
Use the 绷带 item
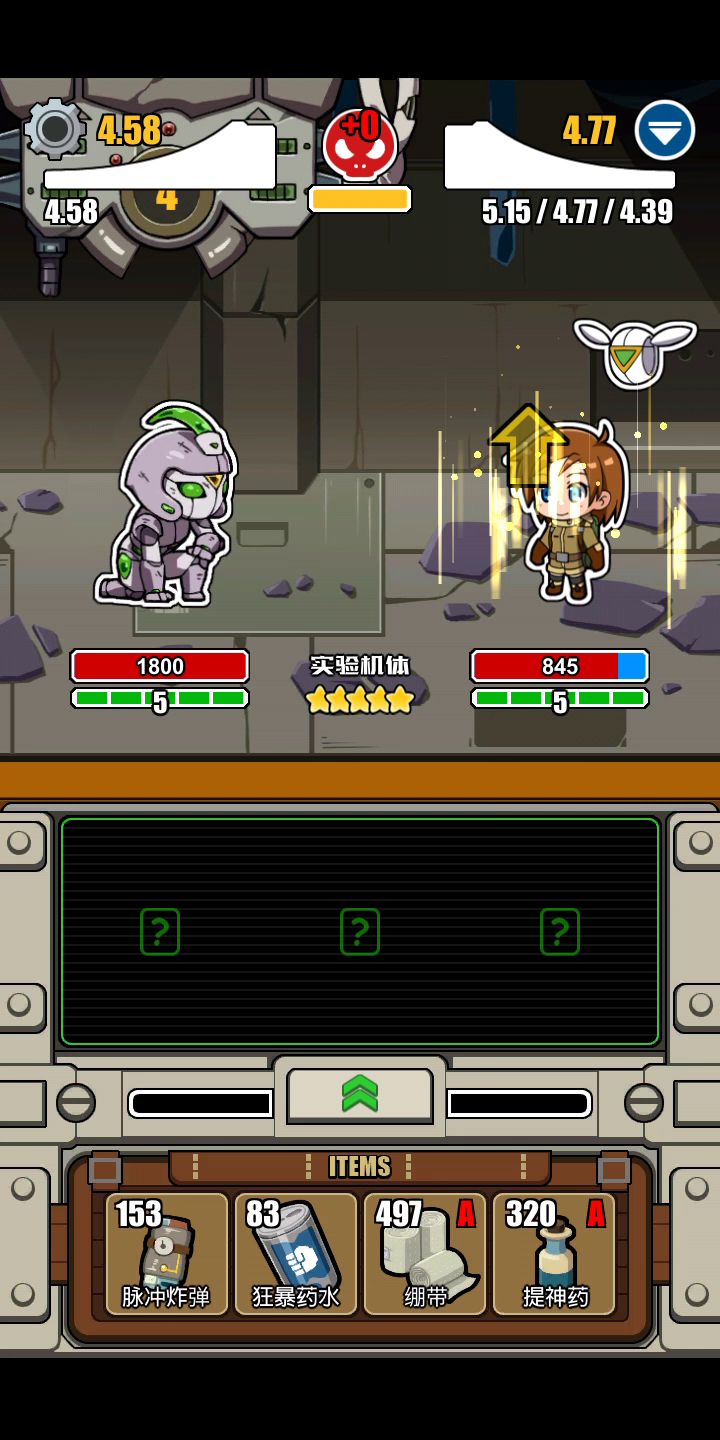click(x=425, y=1253)
